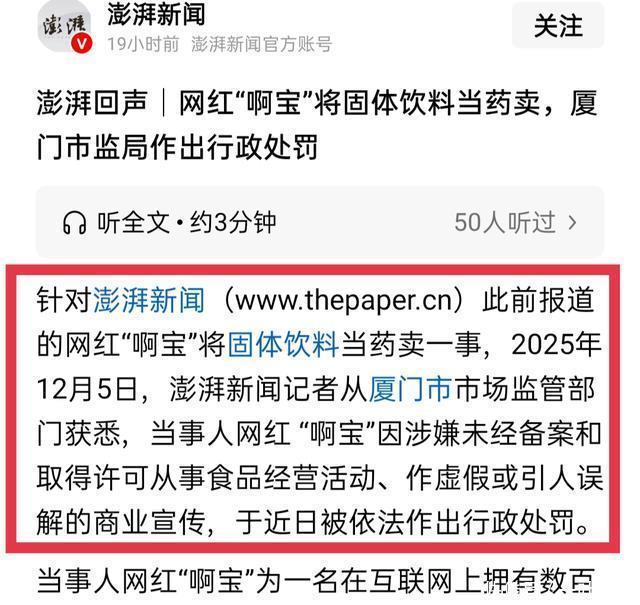Open the 固体饮料 keyword link
Viewport: 640px width, 605px height.
point(284,344)
